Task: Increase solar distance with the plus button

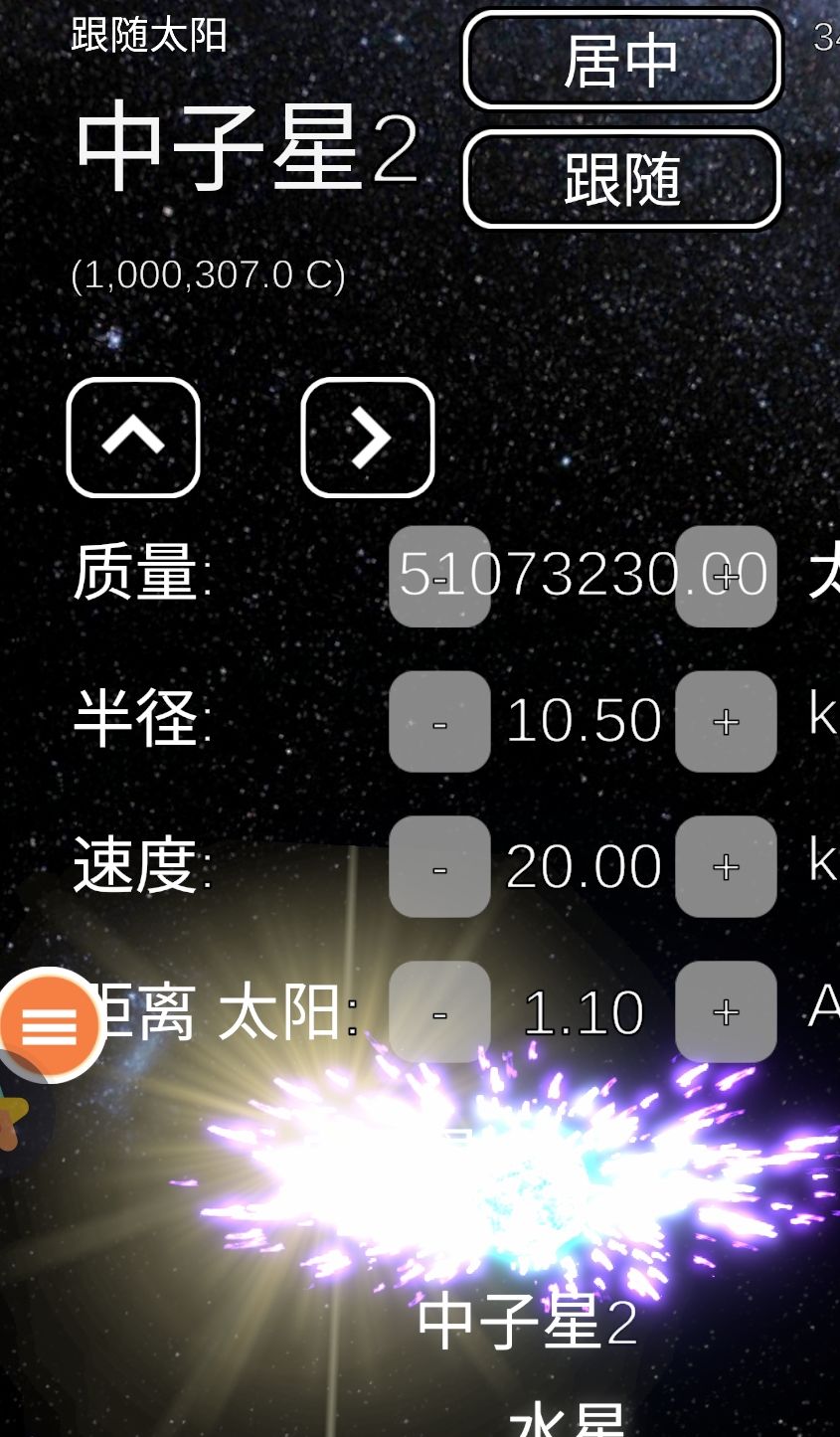Action: (x=725, y=1011)
